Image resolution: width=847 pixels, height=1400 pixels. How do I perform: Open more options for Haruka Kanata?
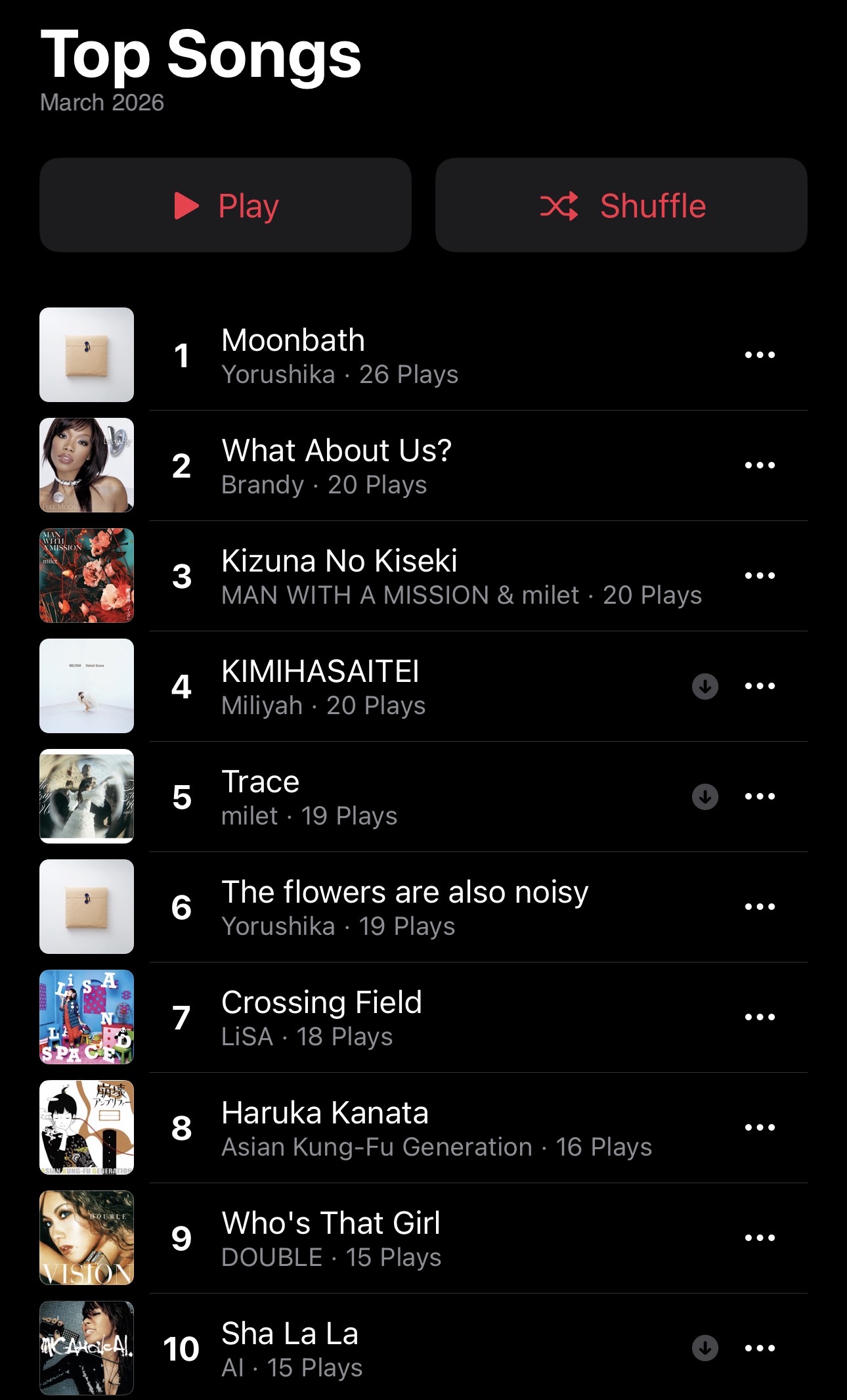tap(760, 1127)
